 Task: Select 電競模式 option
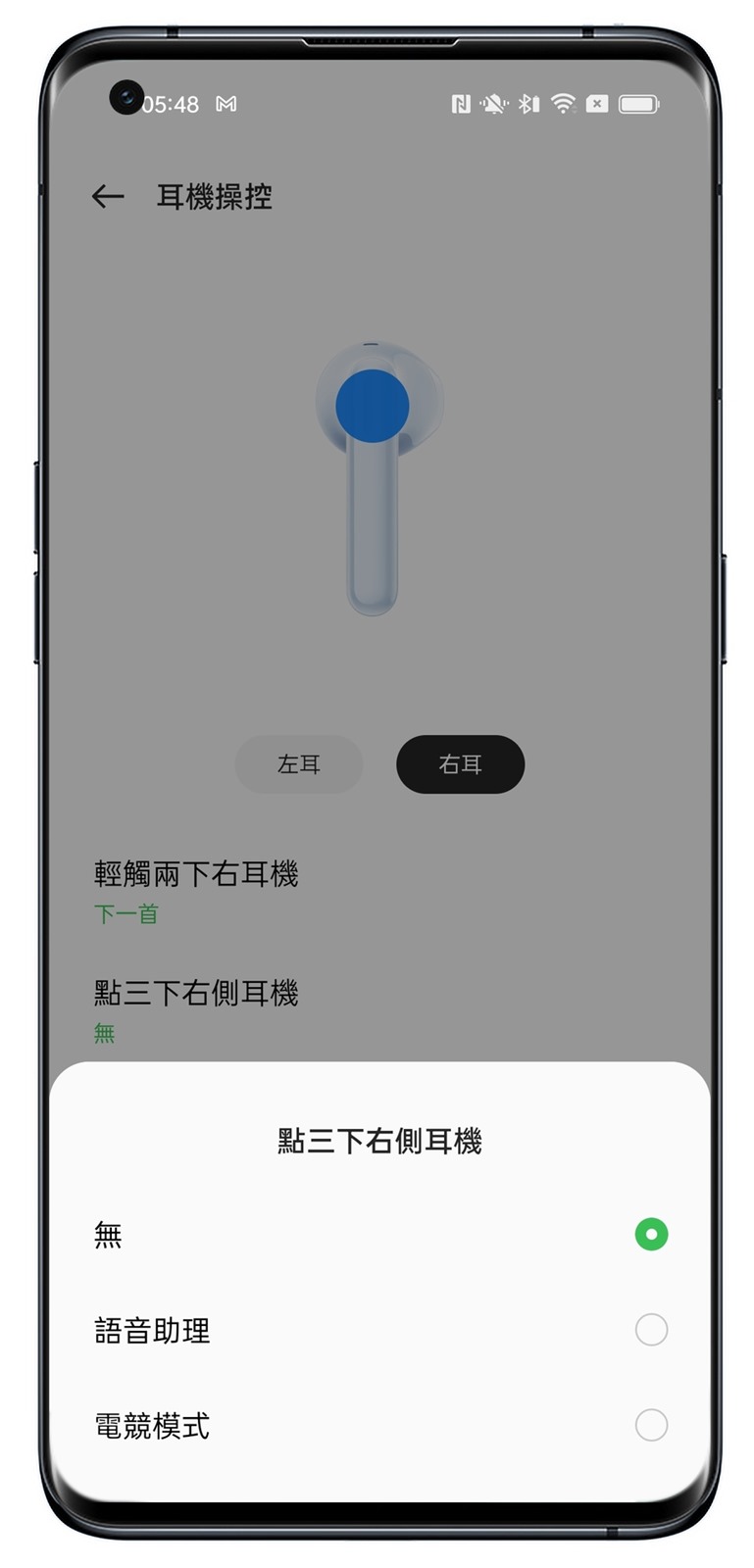coord(650,1425)
